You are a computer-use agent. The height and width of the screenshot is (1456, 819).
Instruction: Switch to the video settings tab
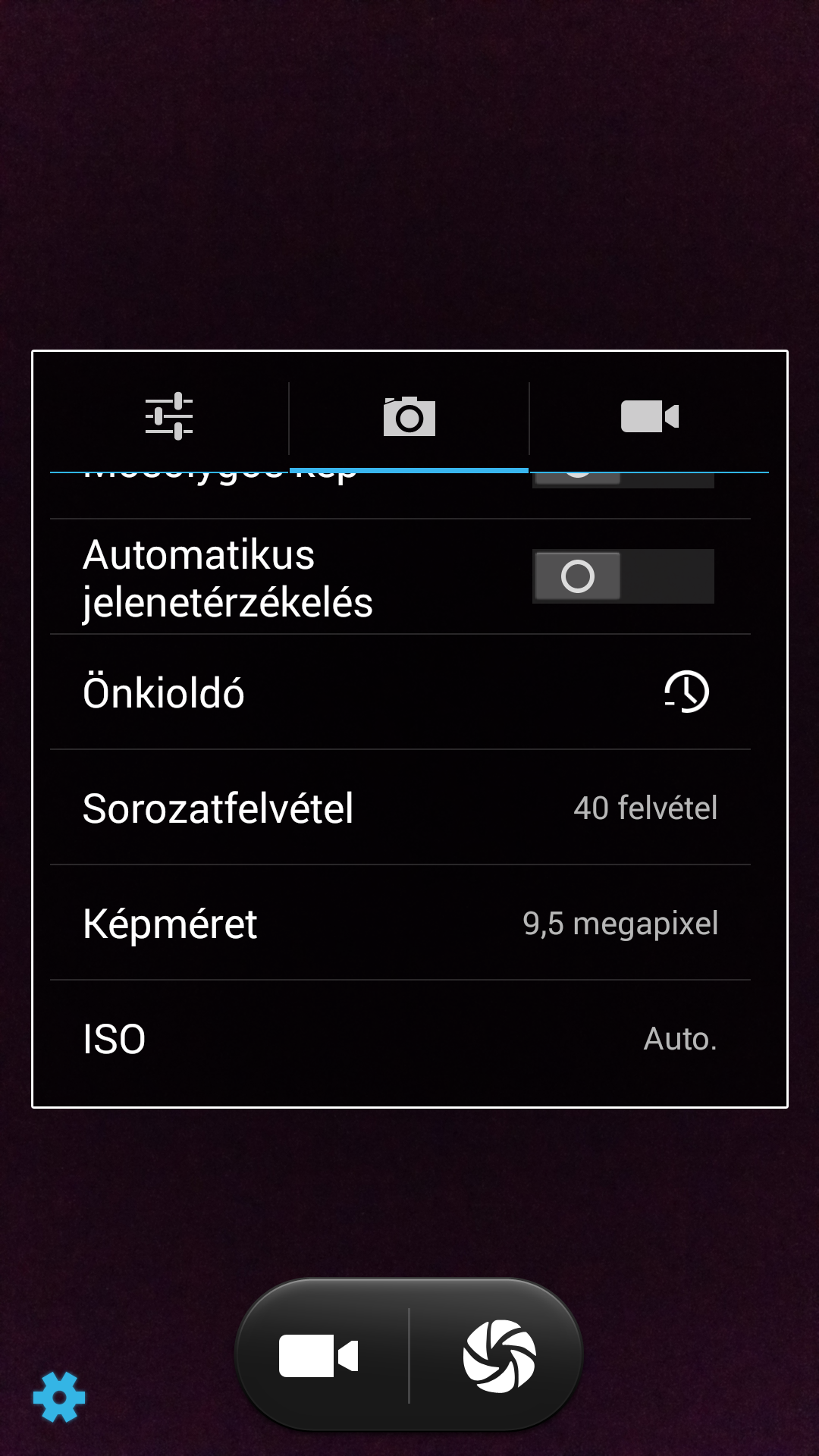tap(649, 416)
